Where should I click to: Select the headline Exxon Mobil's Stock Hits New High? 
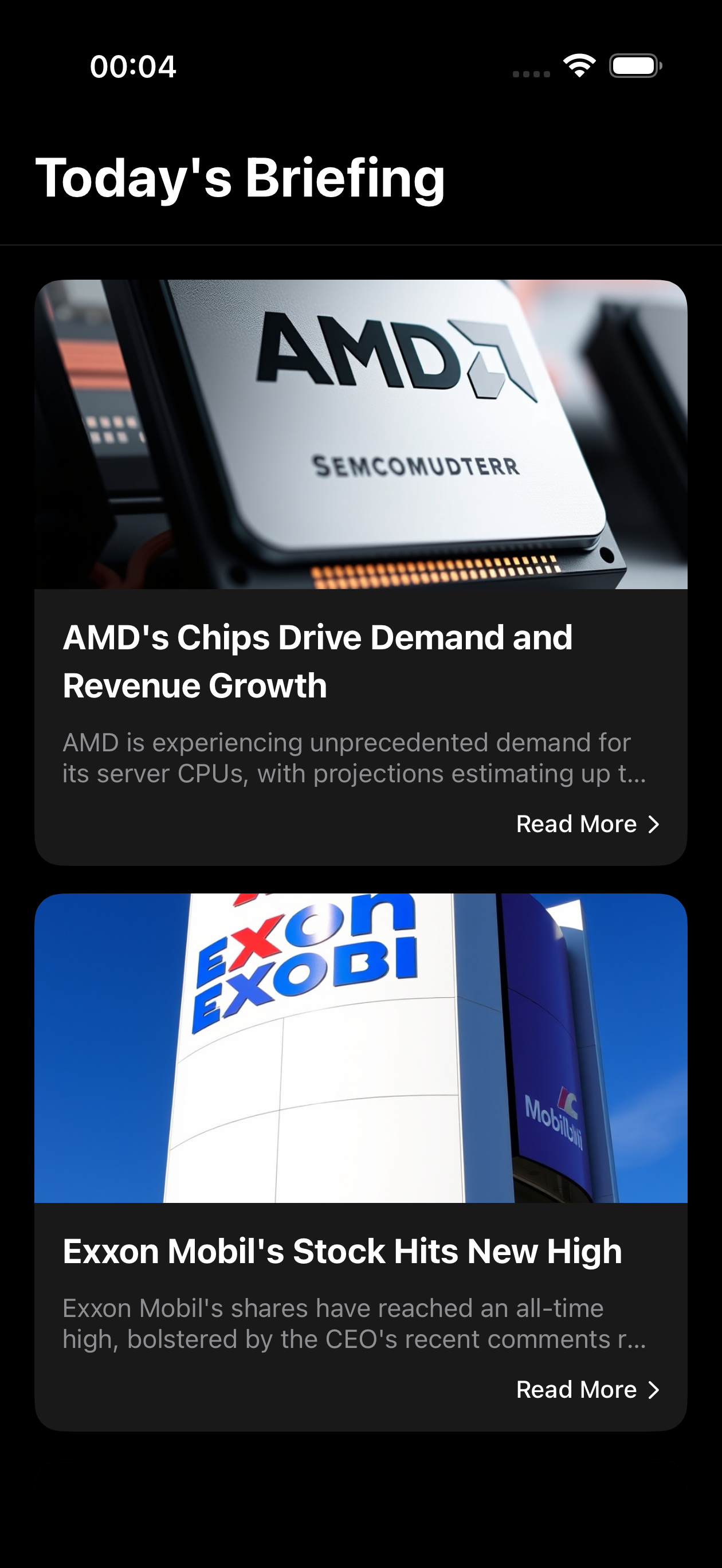[x=342, y=1252]
